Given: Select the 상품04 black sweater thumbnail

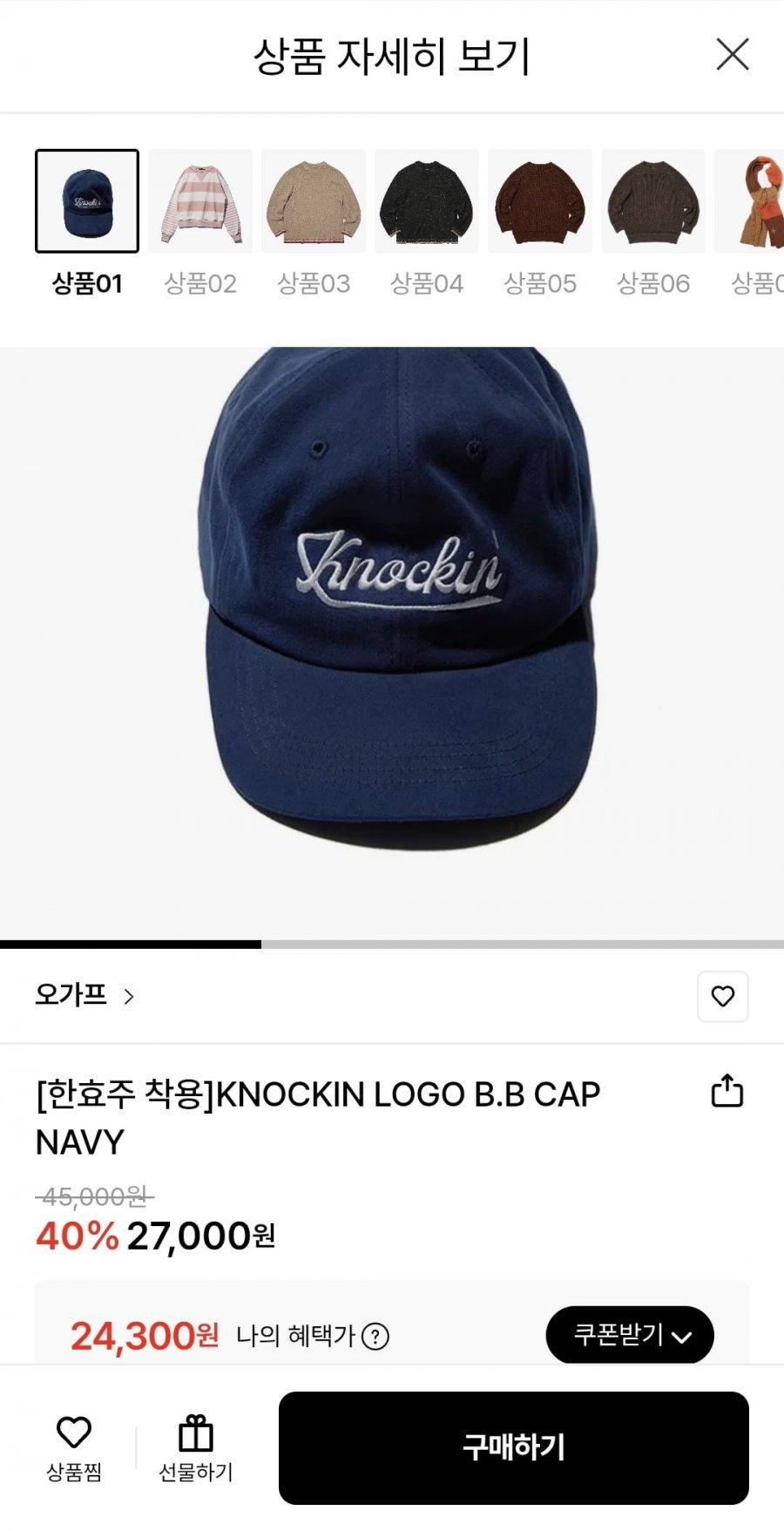Looking at the screenshot, I should point(427,201).
